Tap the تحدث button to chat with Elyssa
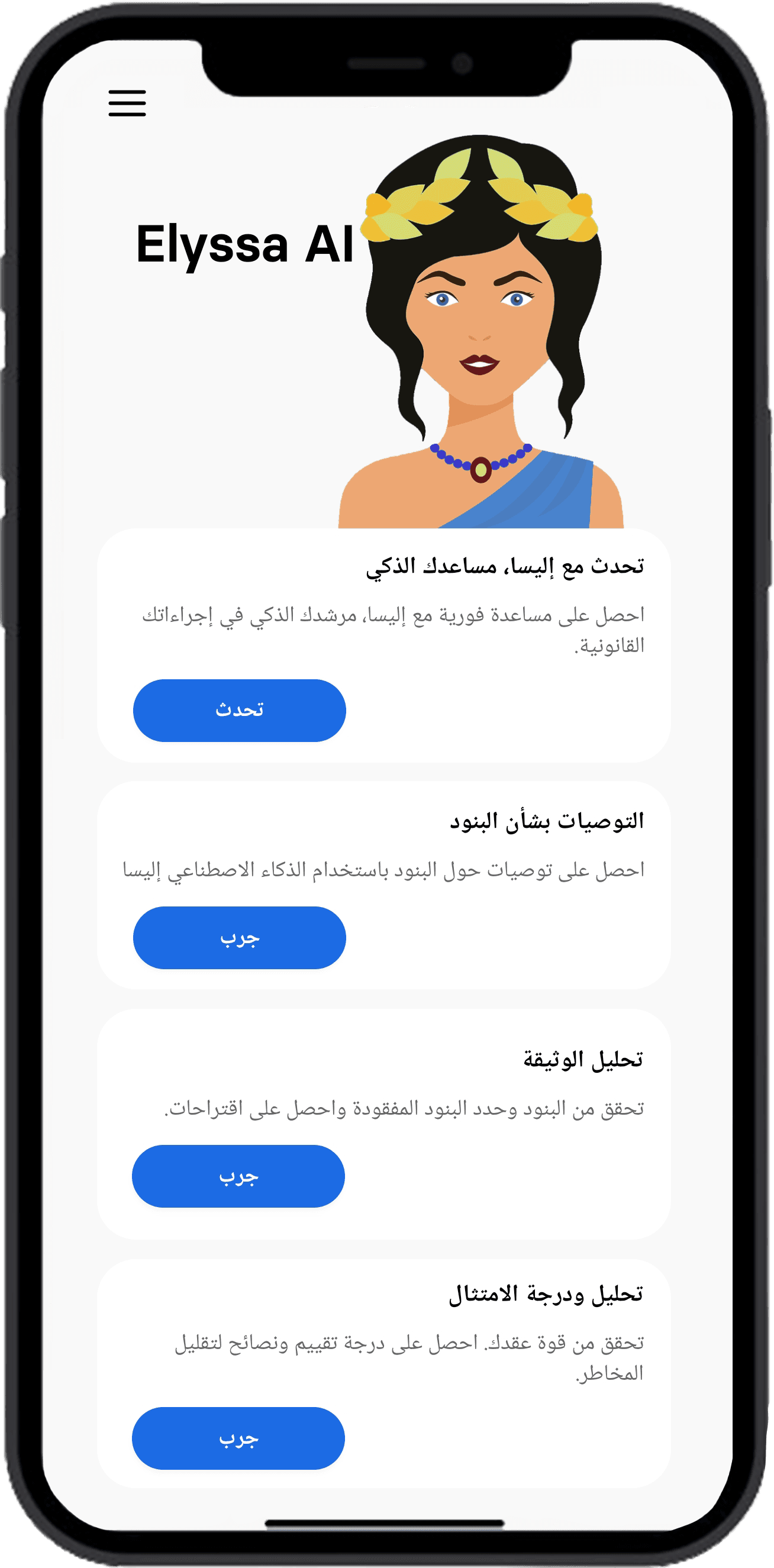 [x=239, y=711]
